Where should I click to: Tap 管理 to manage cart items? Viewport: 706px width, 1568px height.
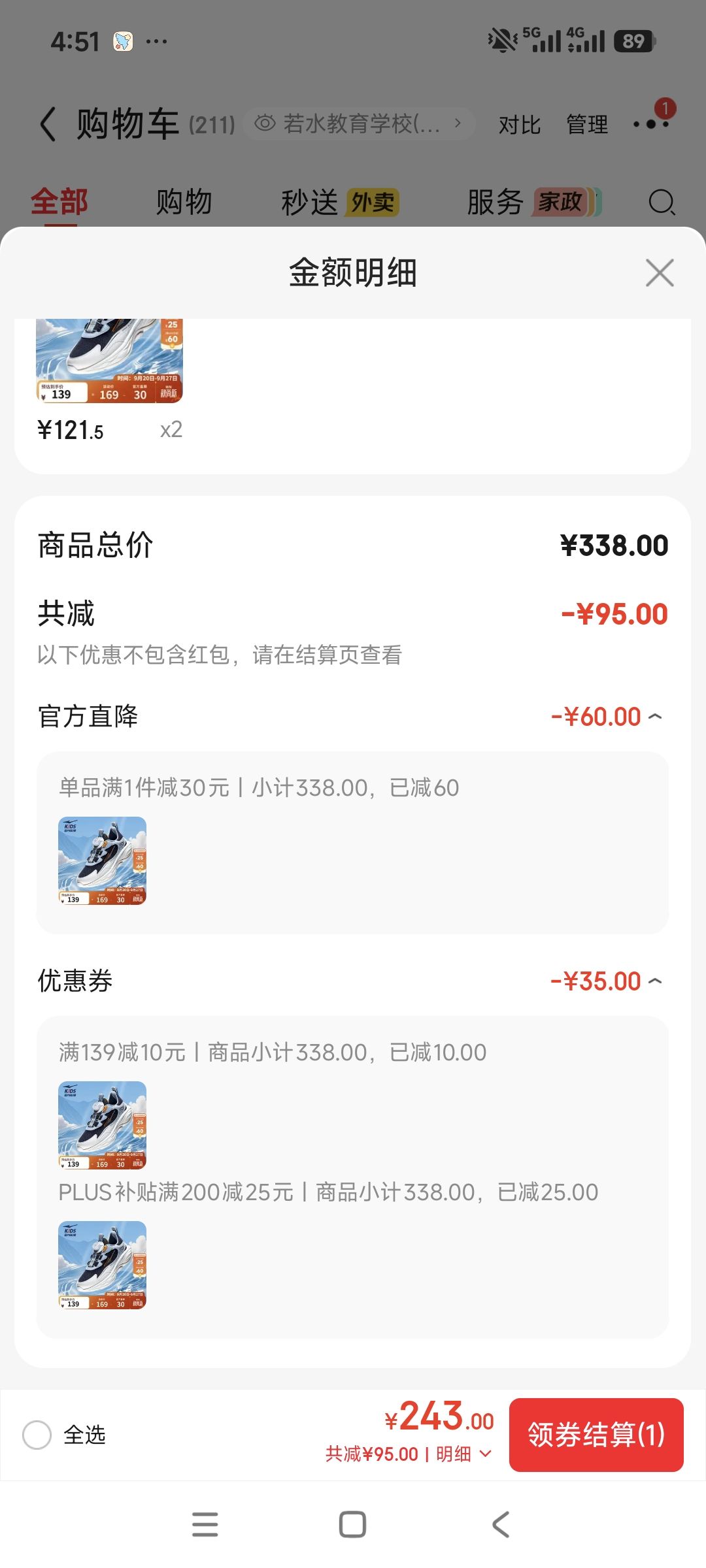pyautogui.click(x=587, y=124)
